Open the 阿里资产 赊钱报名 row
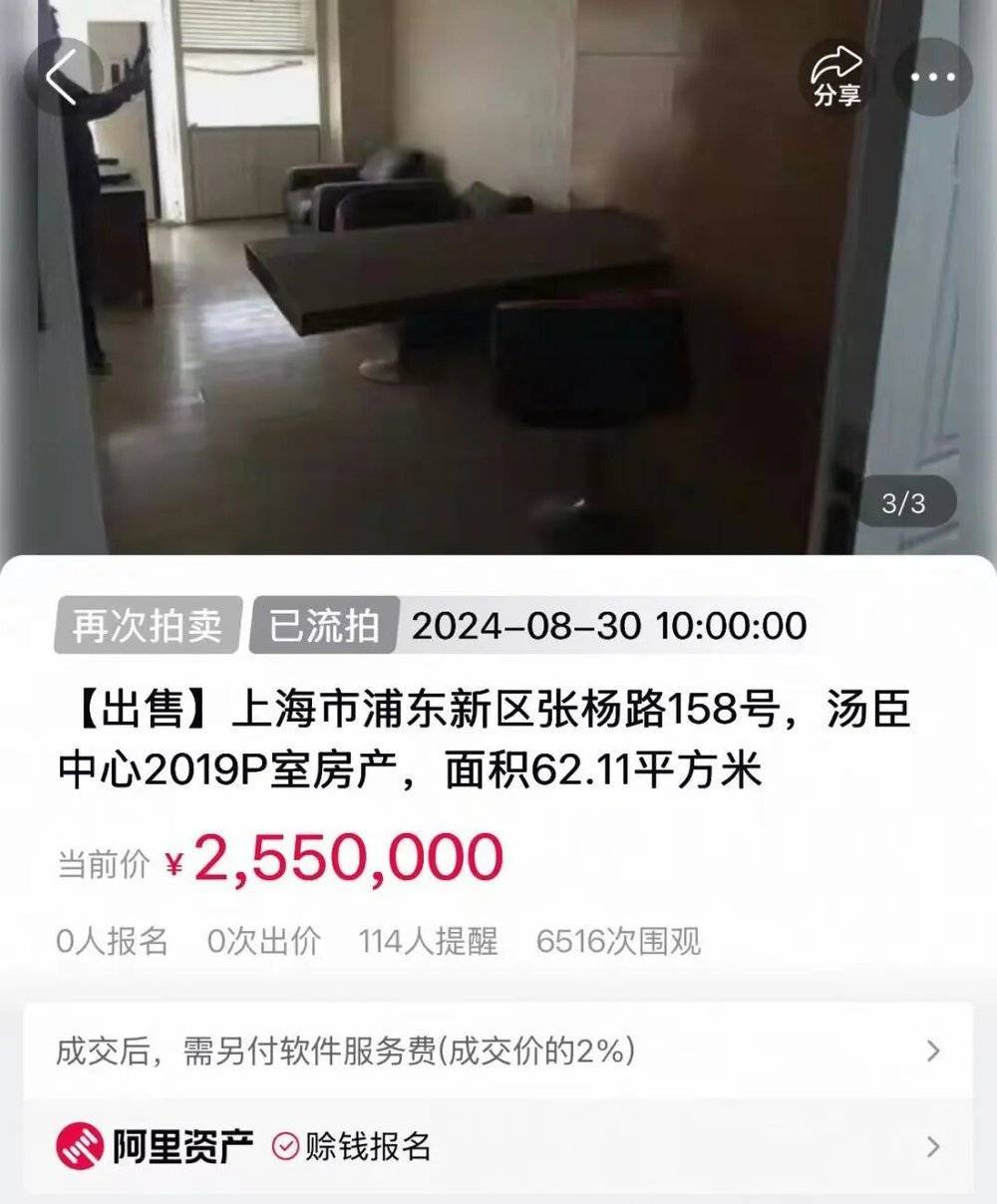Image resolution: width=997 pixels, height=1204 pixels. 498,1146
